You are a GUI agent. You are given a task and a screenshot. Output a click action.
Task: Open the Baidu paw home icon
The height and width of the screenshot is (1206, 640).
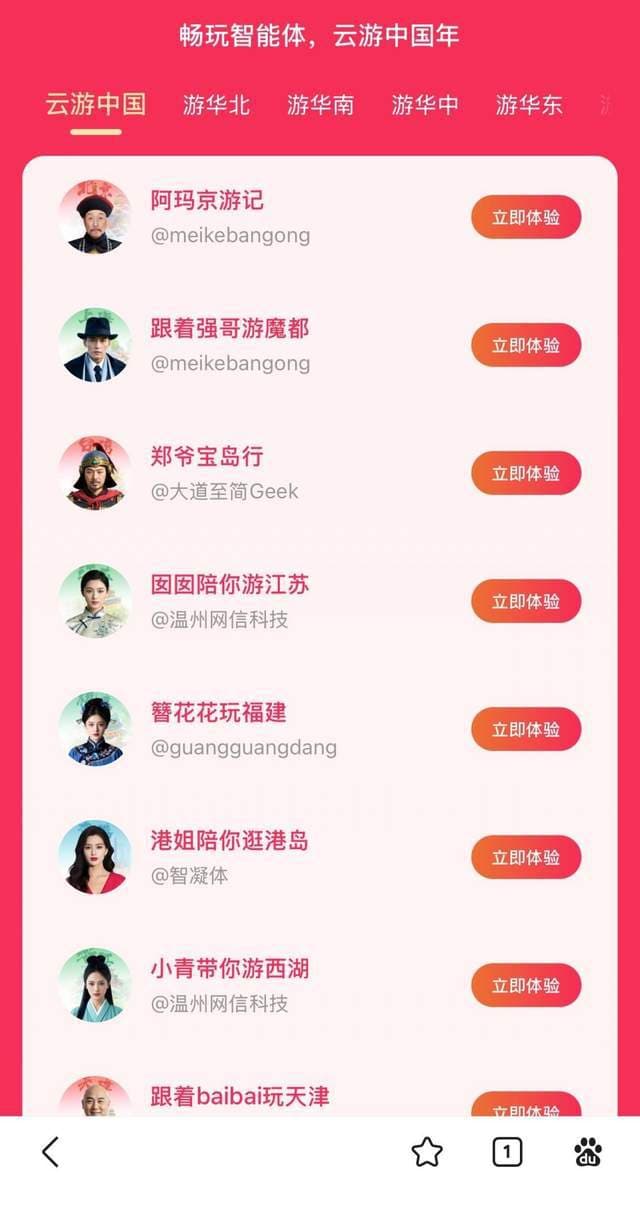tap(588, 1152)
